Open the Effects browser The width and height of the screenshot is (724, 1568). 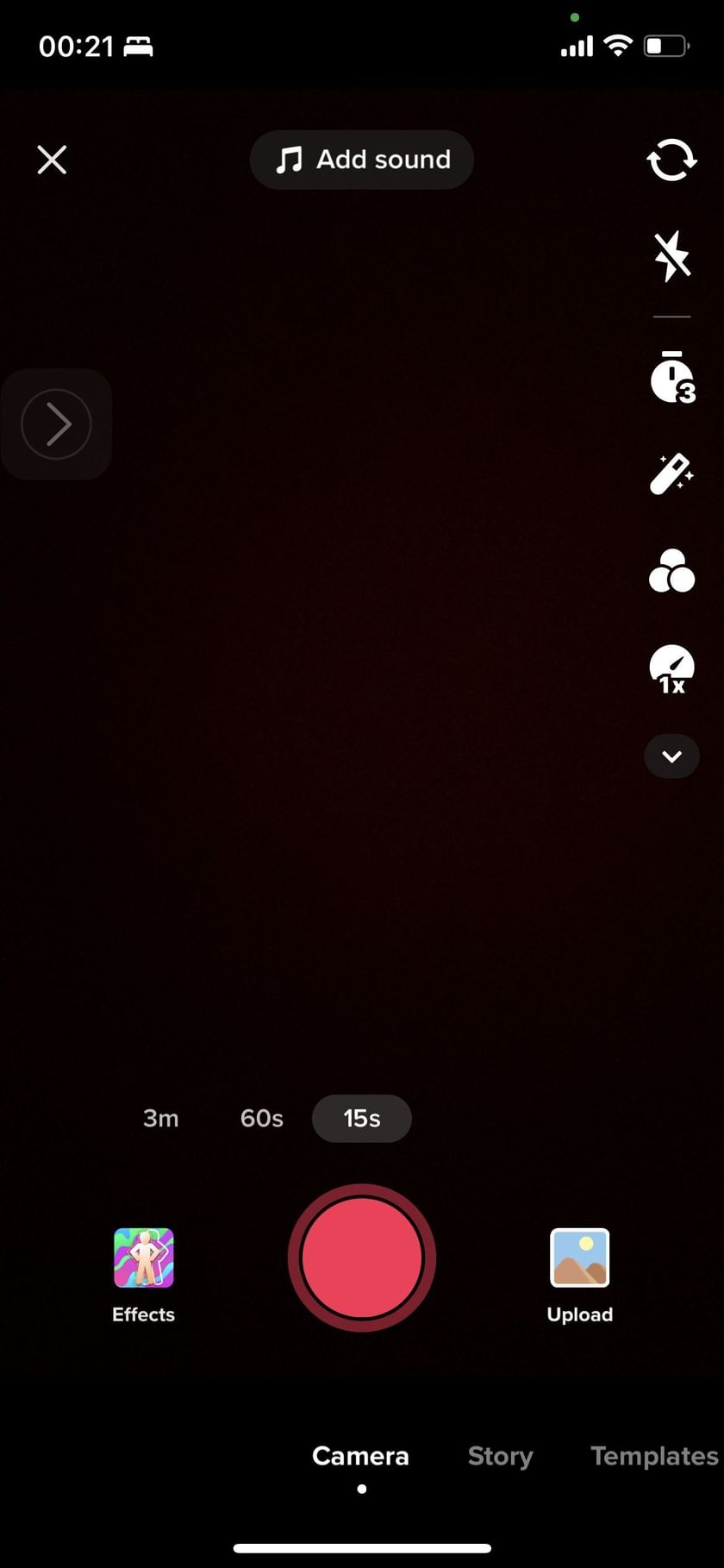point(143,1258)
